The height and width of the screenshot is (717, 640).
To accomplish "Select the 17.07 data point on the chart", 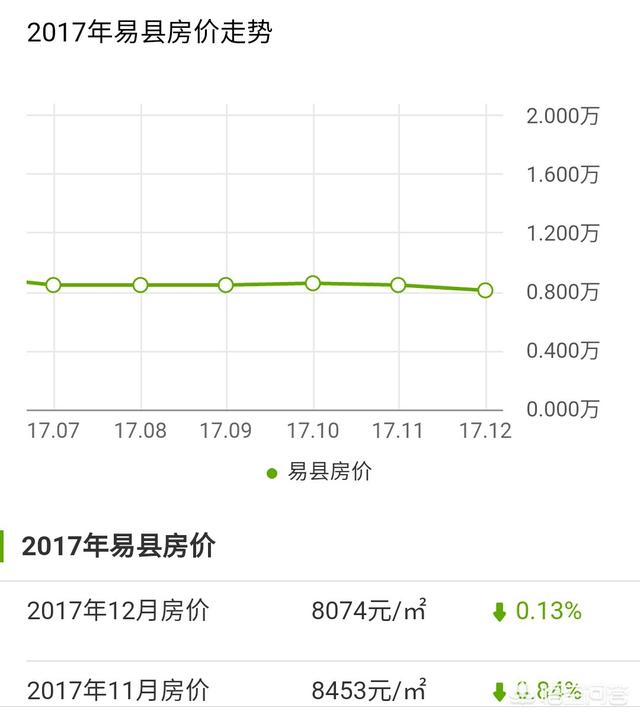I will click(x=54, y=285).
